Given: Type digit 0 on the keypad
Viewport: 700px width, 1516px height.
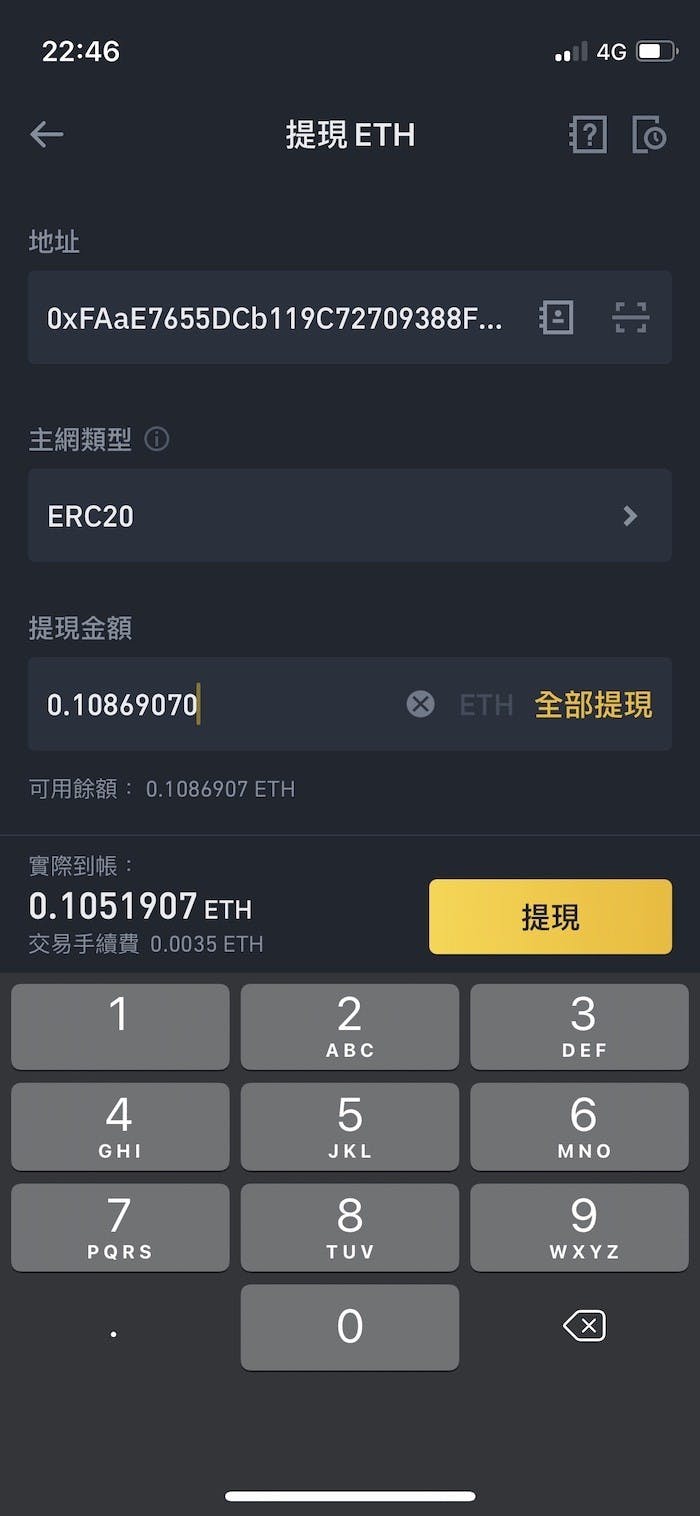Looking at the screenshot, I should [x=350, y=1328].
